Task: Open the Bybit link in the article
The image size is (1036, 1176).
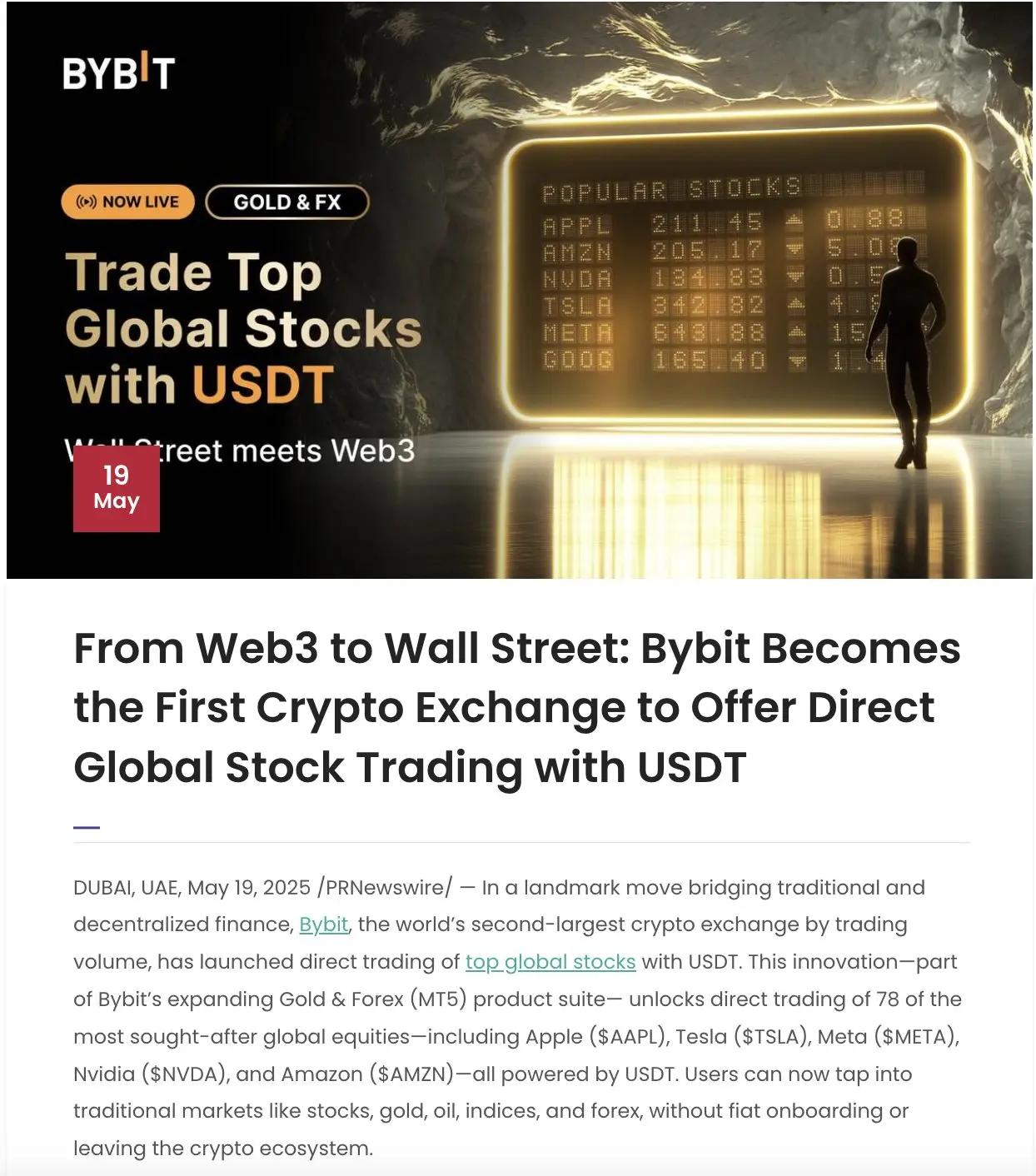Action: pos(323,924)
